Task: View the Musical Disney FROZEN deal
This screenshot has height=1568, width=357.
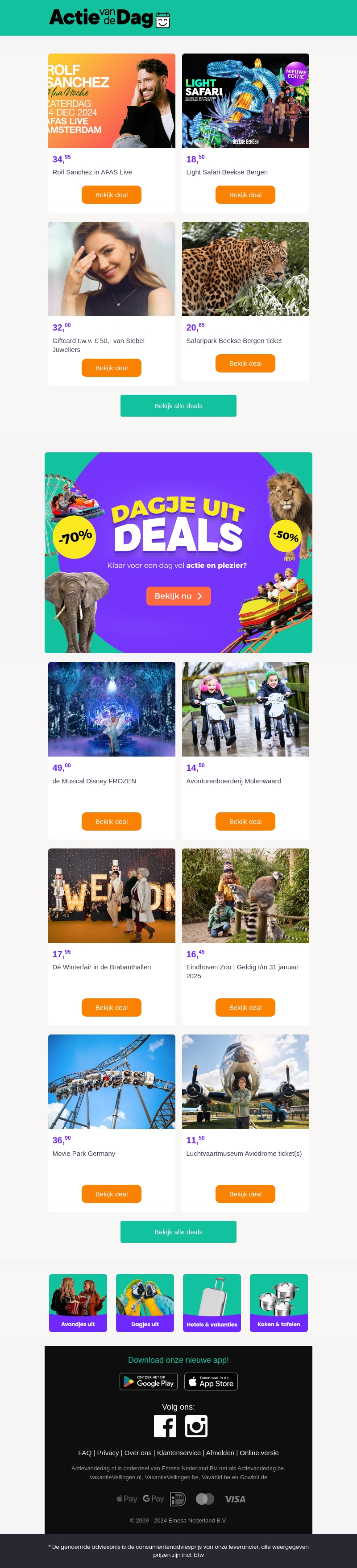Action: [x=112, y=821]
